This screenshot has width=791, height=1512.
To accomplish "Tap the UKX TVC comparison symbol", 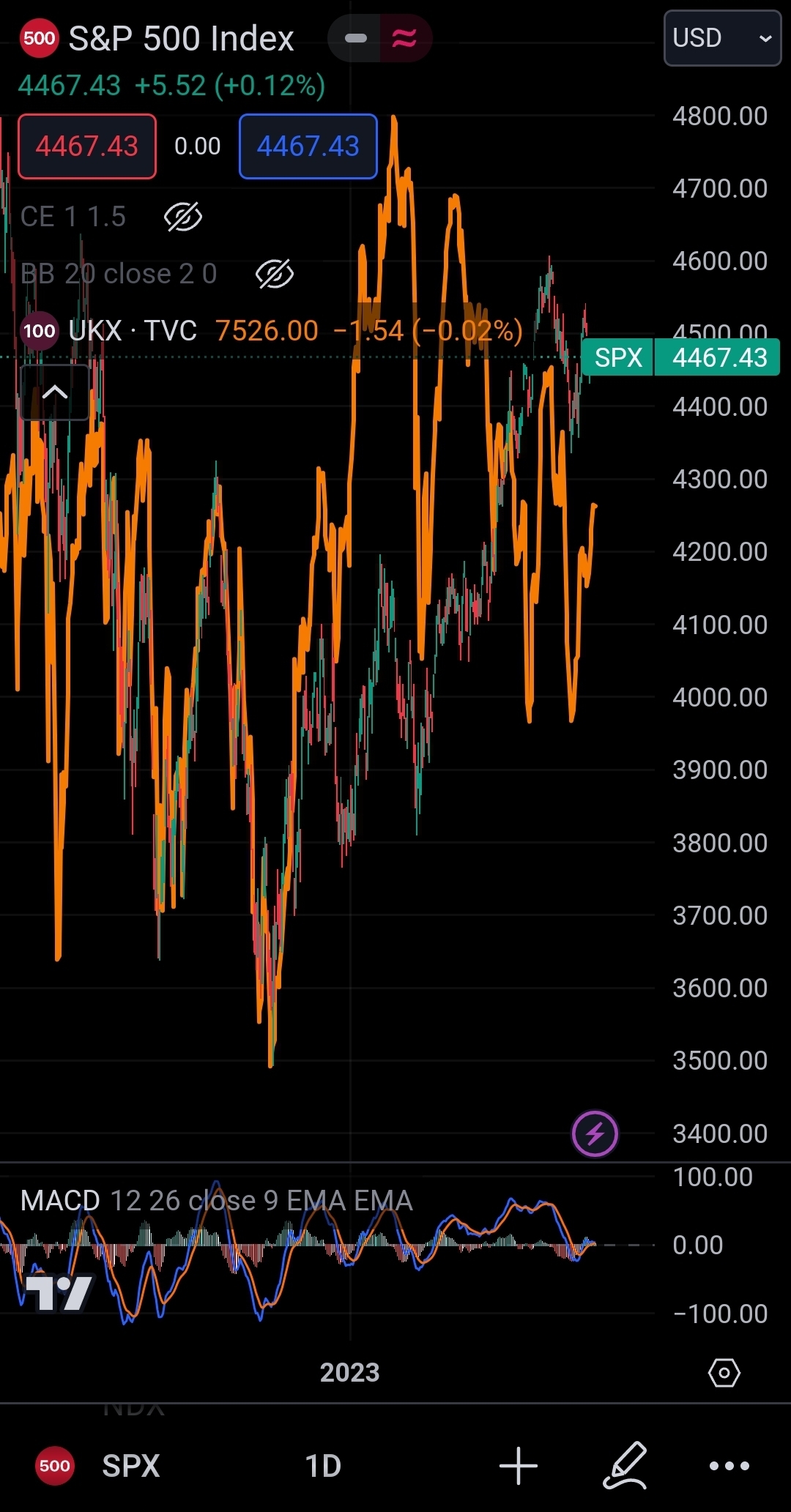I will [x=132, y=331].
